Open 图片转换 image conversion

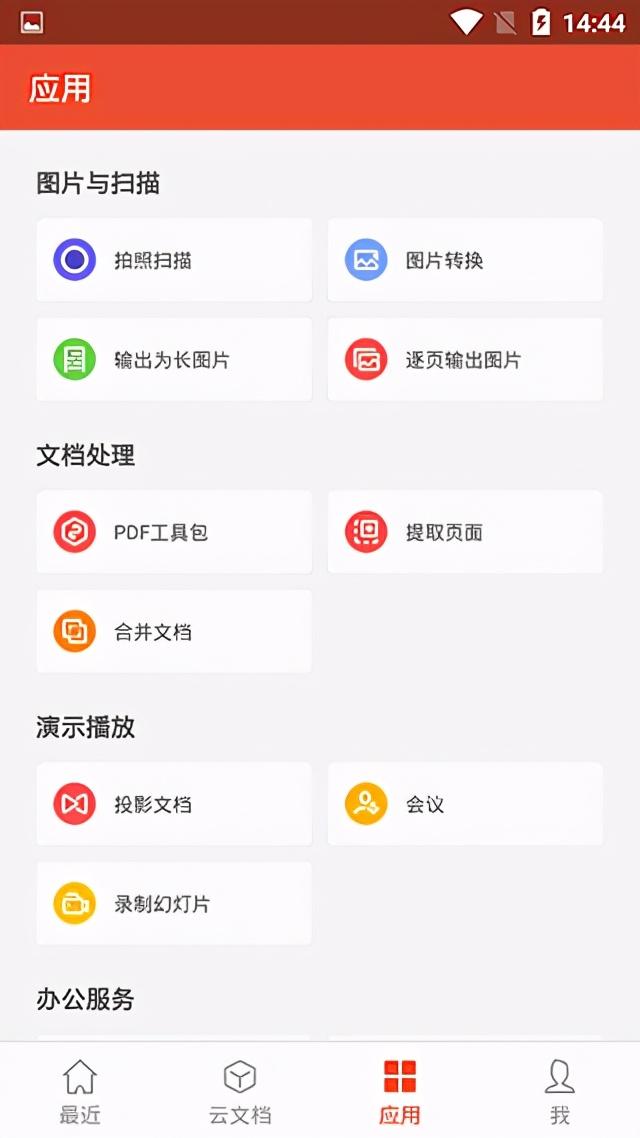click(465, 260)
